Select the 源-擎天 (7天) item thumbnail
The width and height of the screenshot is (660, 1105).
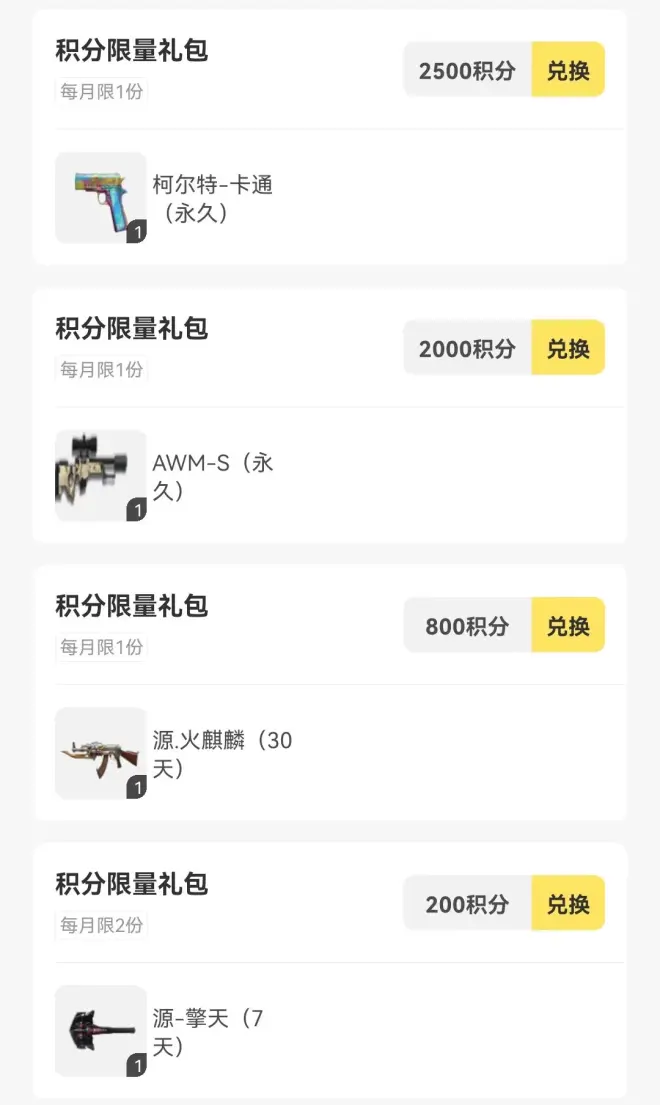(101, 1031)
